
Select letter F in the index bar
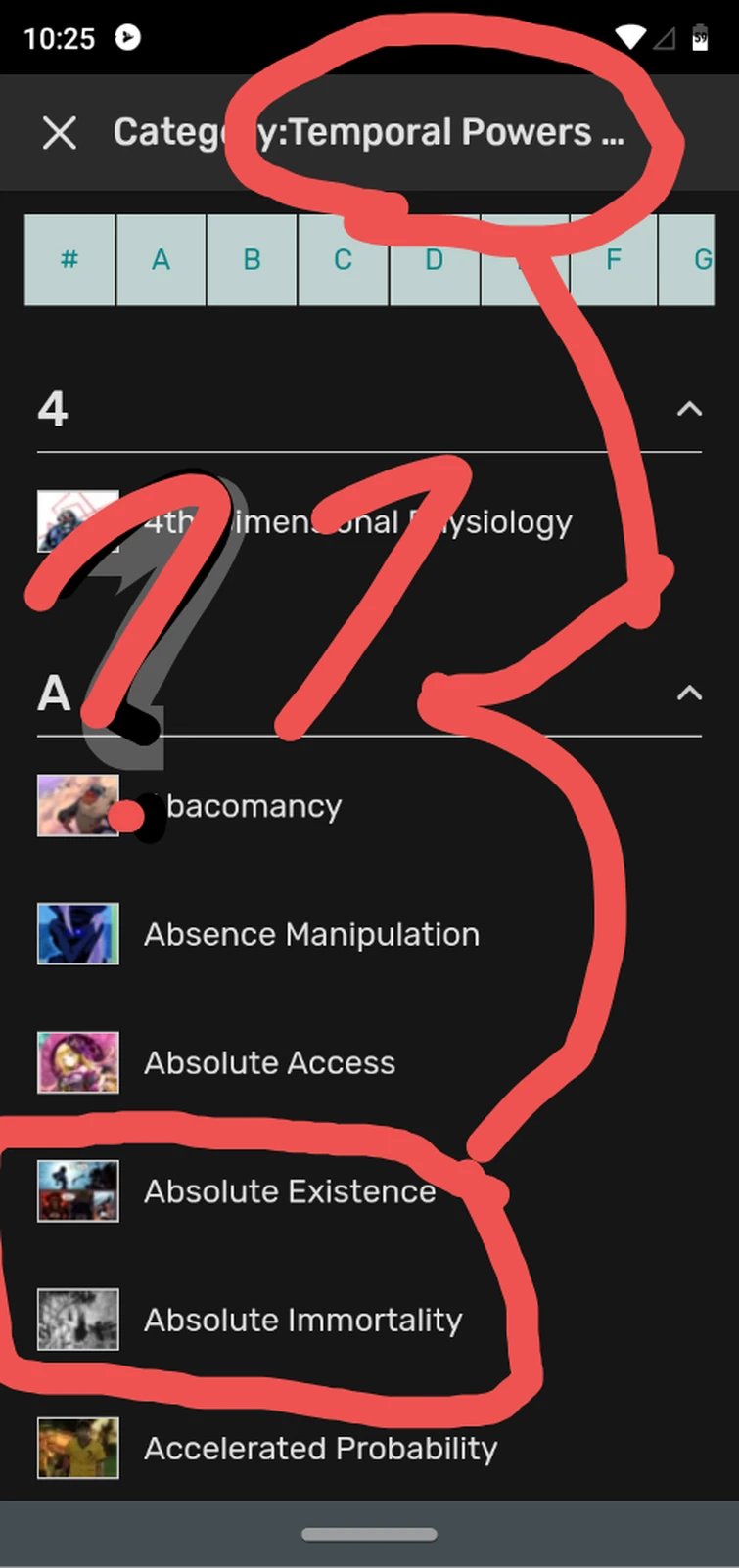click(x=614, y=260)
